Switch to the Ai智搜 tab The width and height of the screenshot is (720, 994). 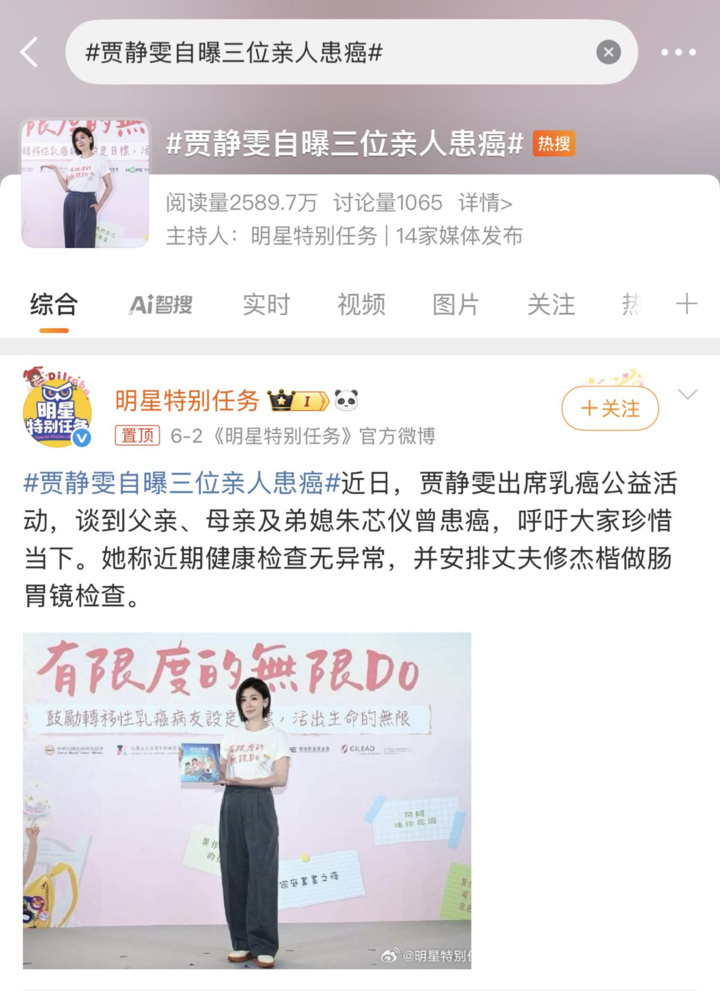[160, 305]
